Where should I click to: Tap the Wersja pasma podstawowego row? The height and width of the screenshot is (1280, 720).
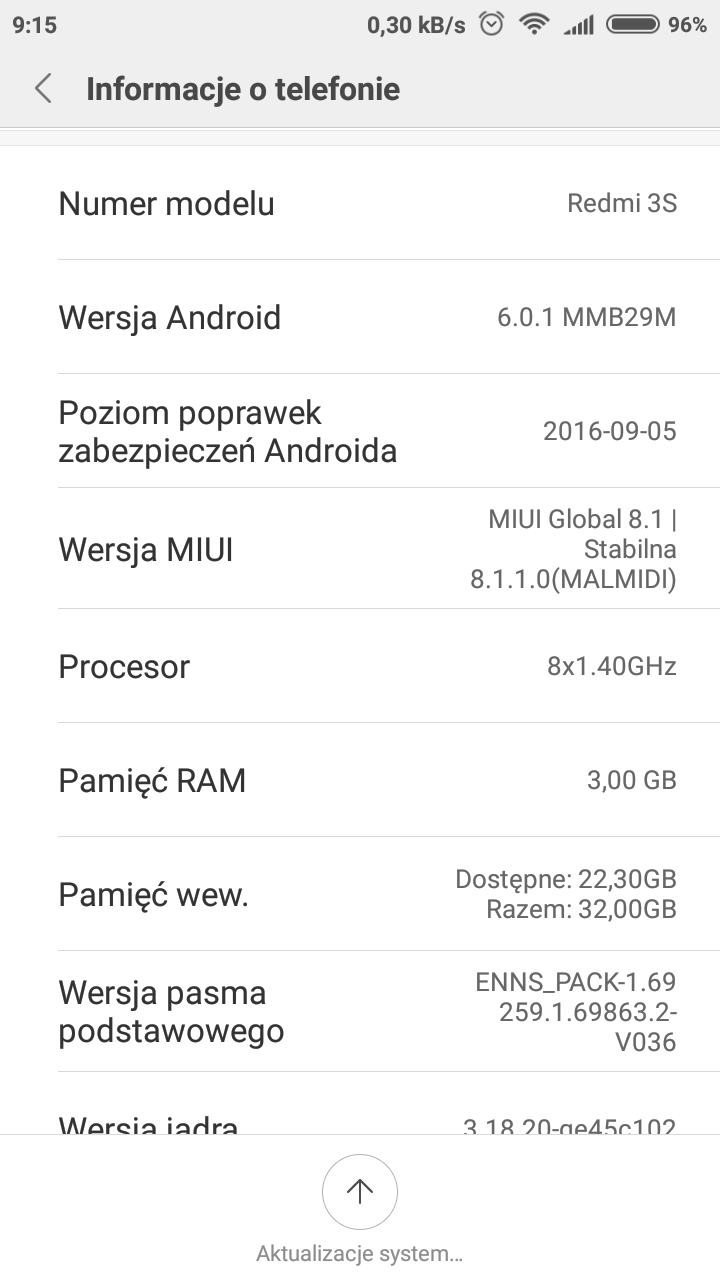click(x=360, y=1012)
